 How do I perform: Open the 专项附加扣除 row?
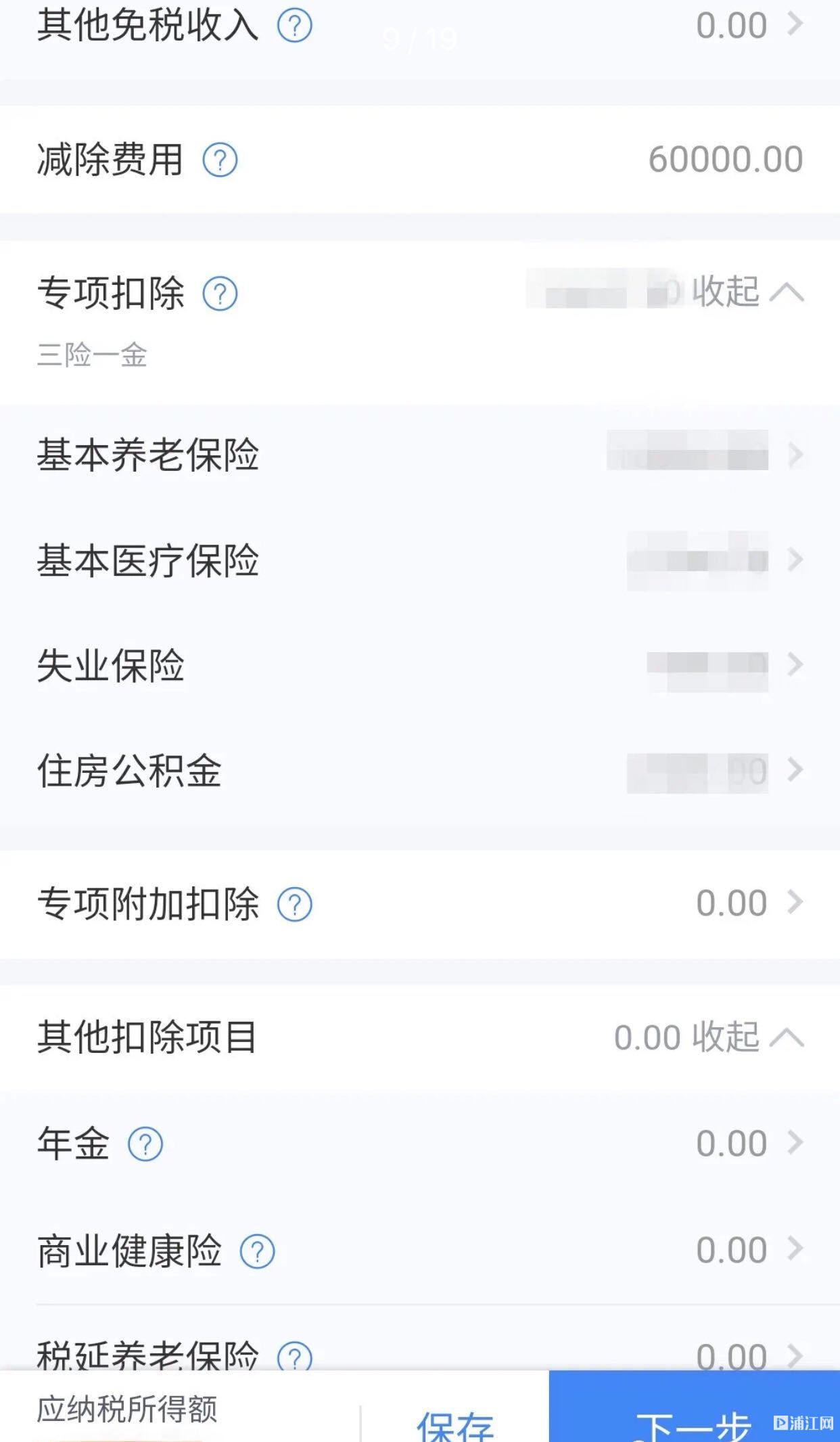[420, 904]
